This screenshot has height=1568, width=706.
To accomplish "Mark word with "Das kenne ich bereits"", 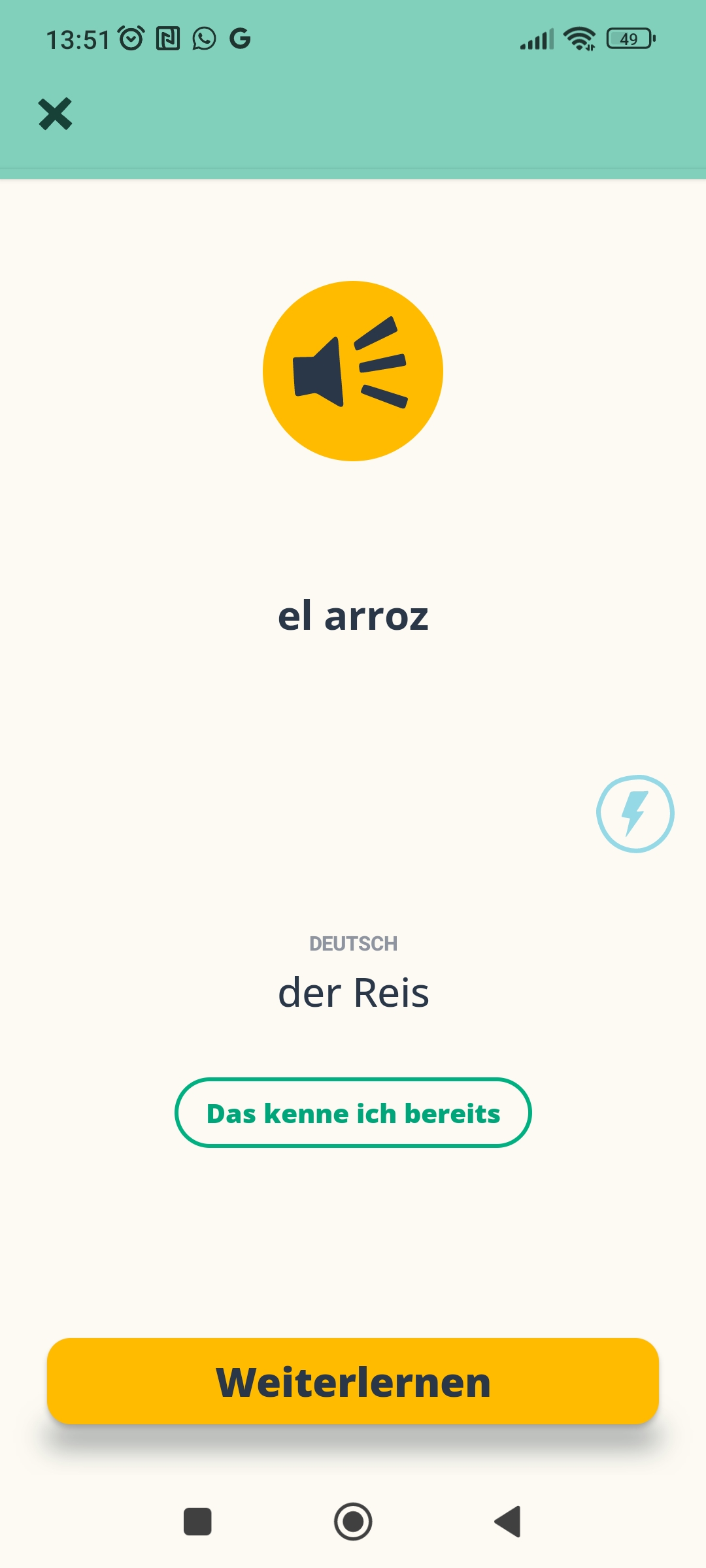I will click(x=353, y=1113).
